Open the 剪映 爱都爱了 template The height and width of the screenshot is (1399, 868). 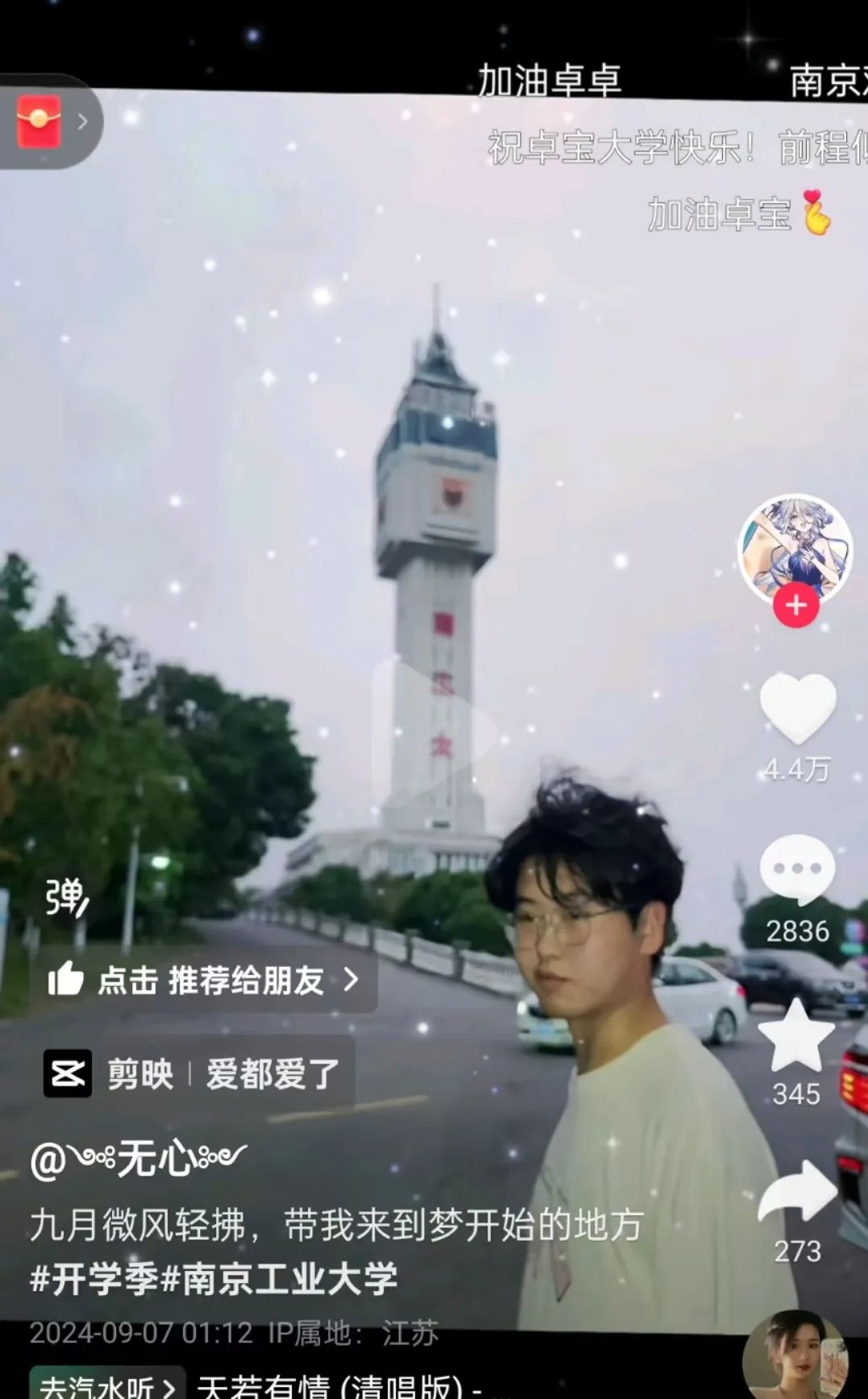point(193,1074)
